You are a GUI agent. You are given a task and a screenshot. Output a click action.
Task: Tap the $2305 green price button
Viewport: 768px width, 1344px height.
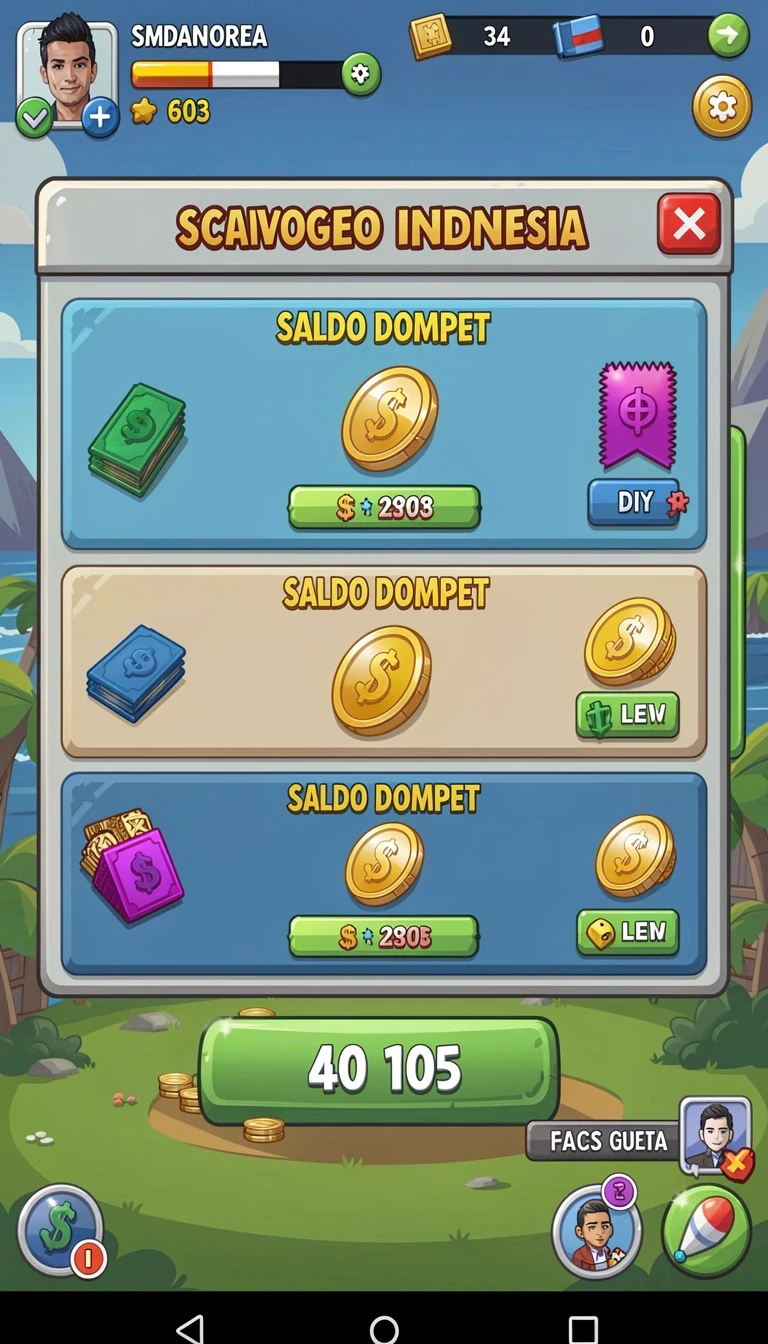(384, 937)
